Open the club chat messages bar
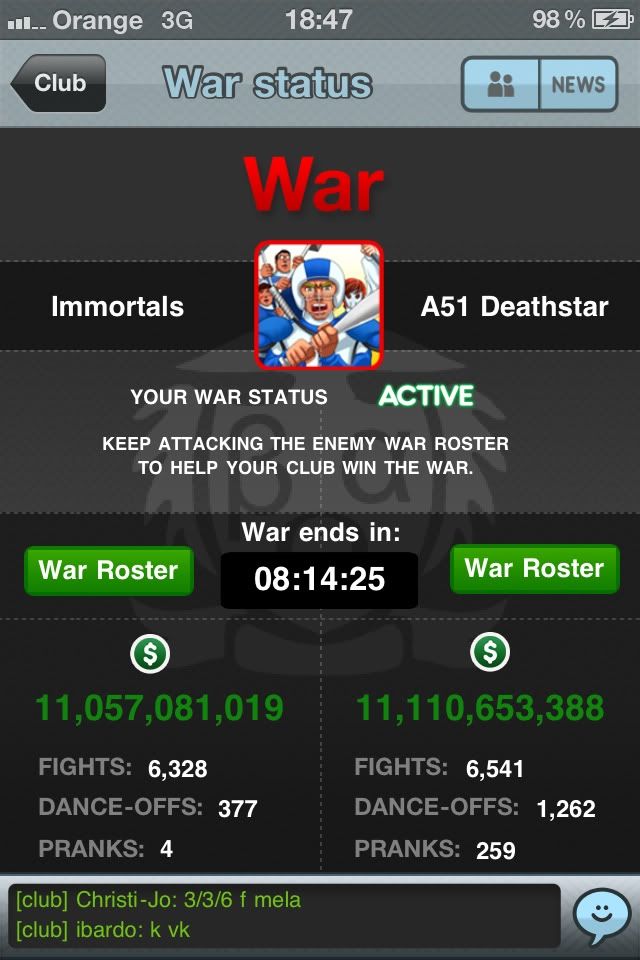 click(284, 915)
